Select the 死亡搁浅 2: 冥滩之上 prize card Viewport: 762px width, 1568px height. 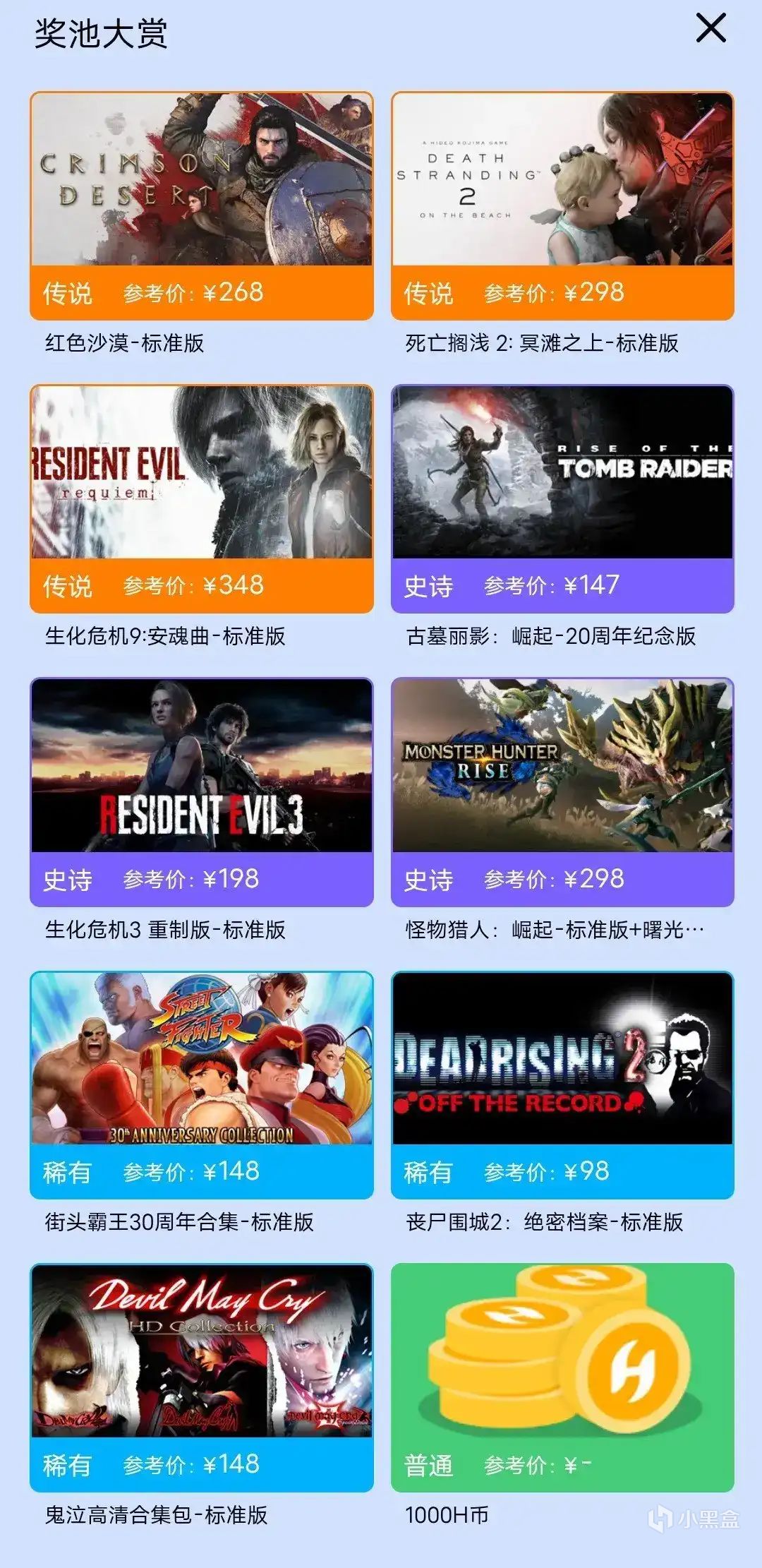[x=562, y=205]
